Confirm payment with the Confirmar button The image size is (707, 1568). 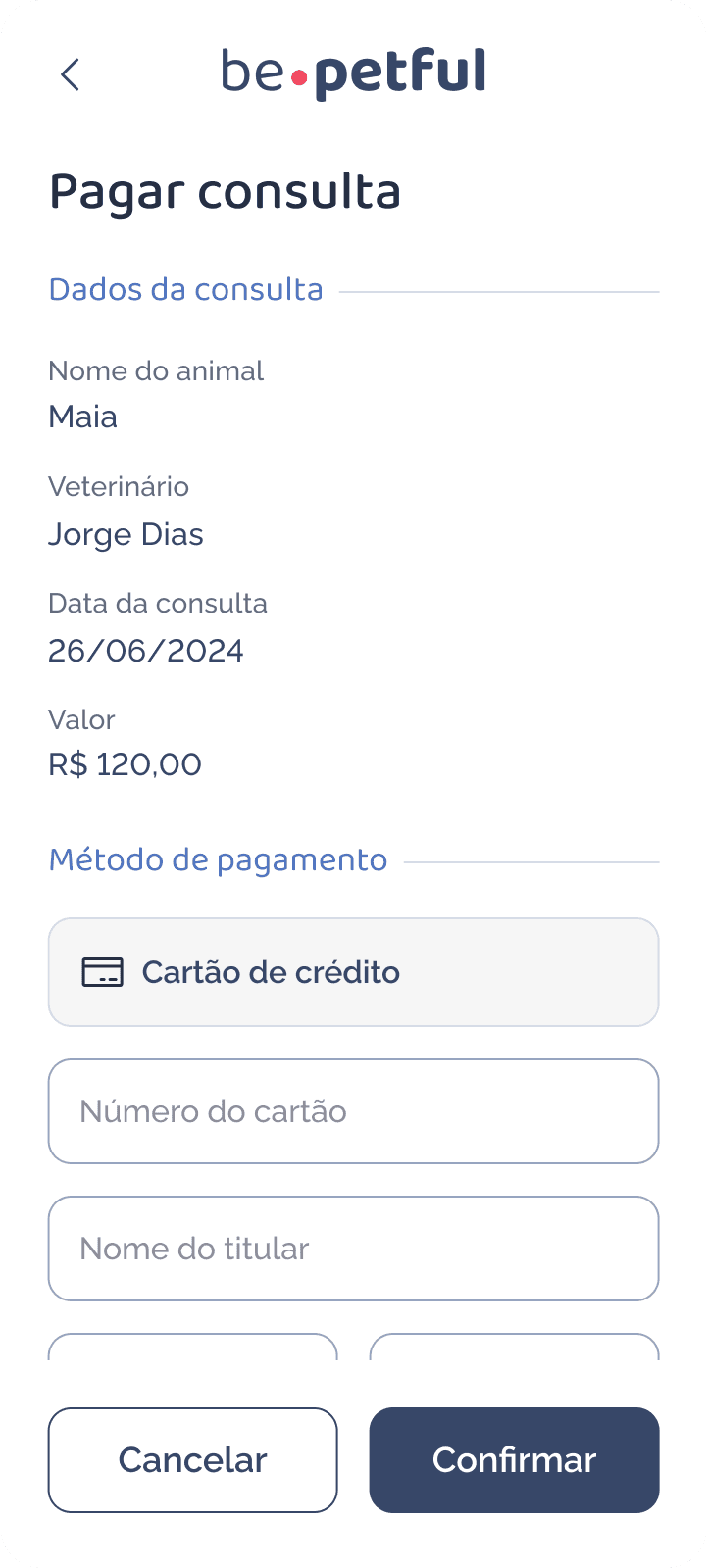[514, 1460]
